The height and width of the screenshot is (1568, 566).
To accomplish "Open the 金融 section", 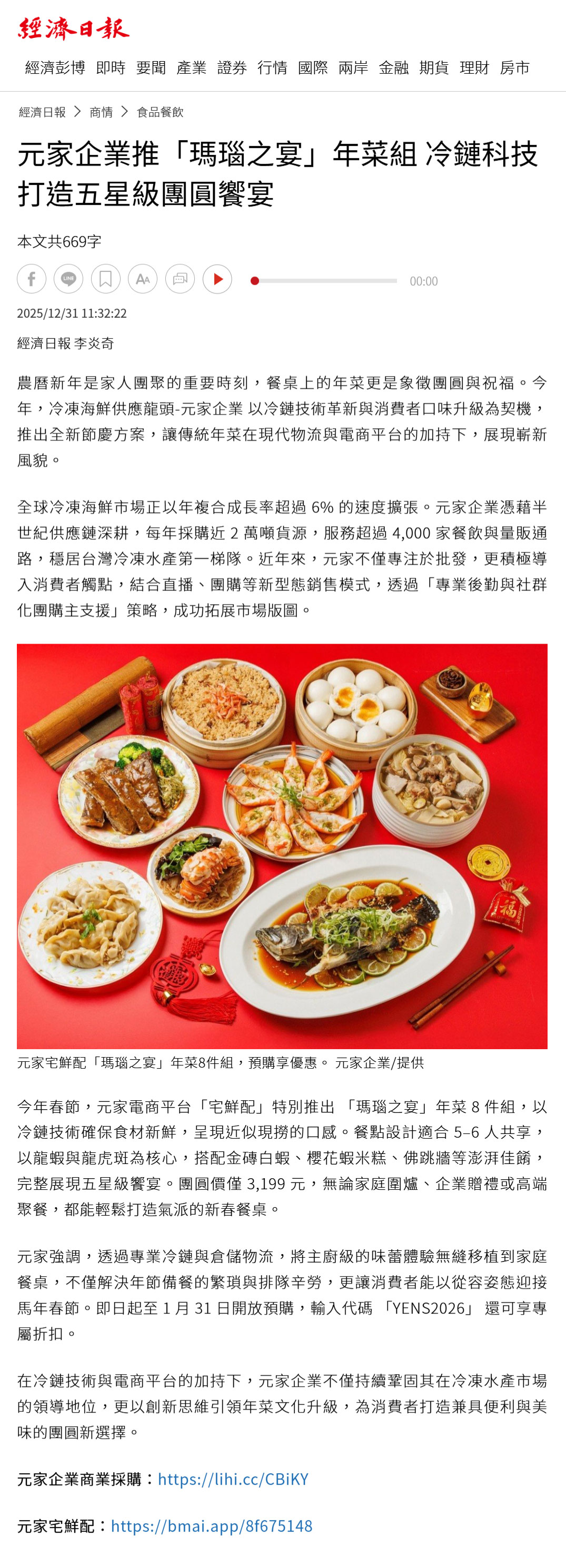I will point(394,67).
